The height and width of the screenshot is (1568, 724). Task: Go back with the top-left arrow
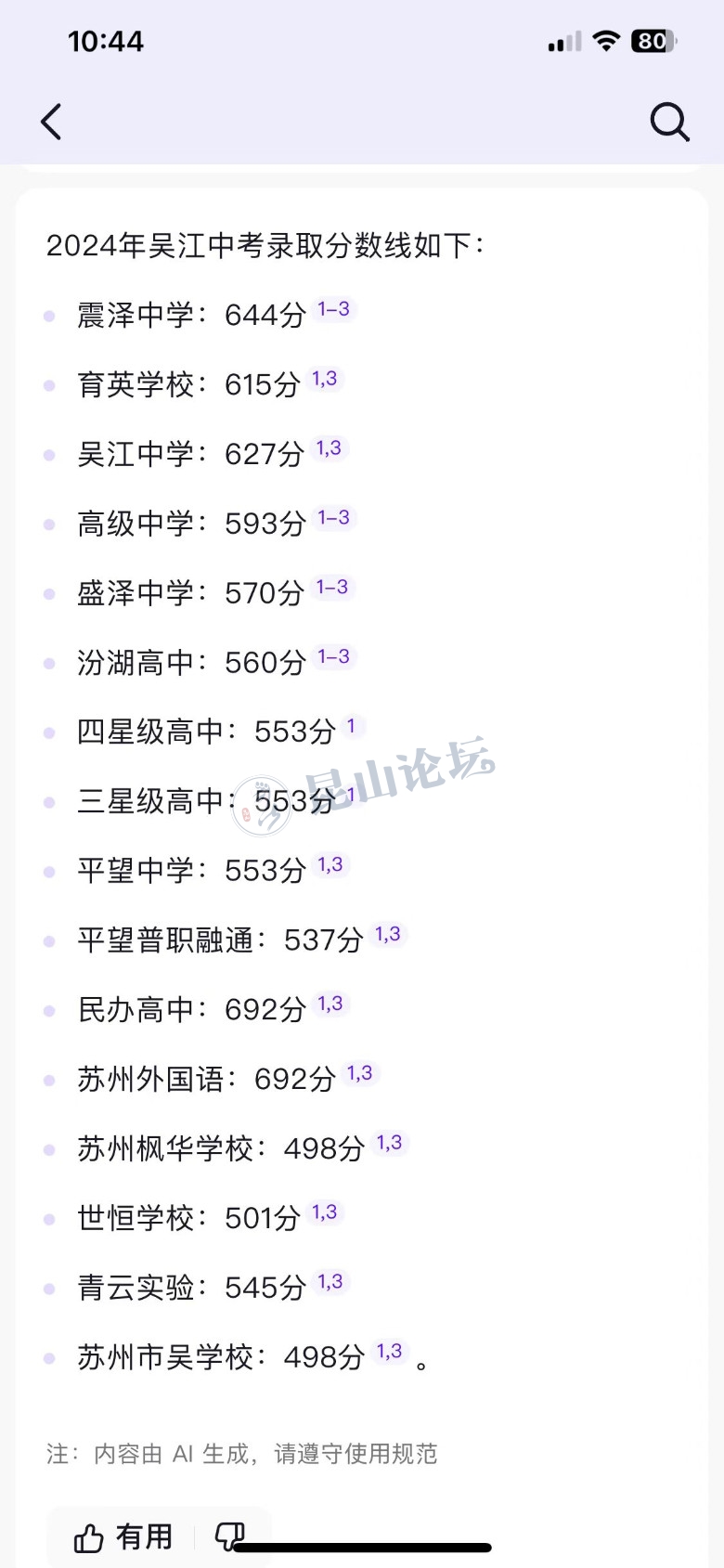pyautogui.click(x=52, y=122)
